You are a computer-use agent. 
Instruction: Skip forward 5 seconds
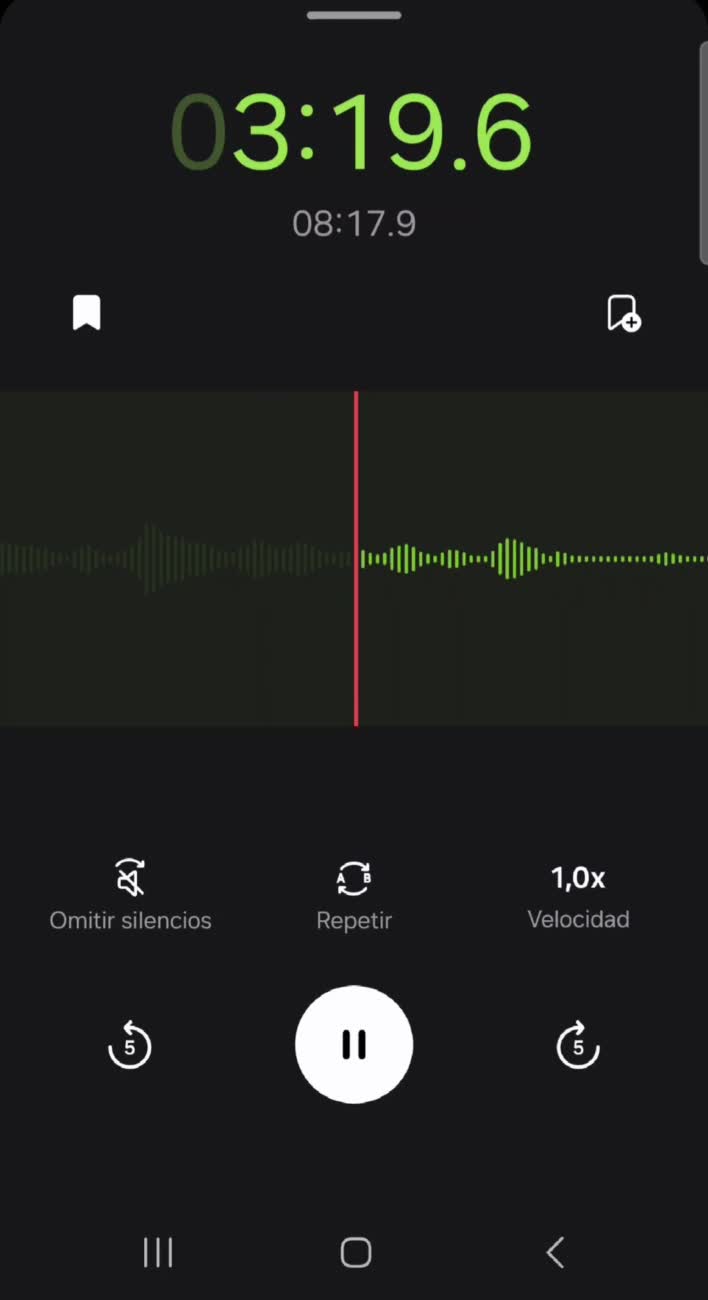pos(577,1046)
